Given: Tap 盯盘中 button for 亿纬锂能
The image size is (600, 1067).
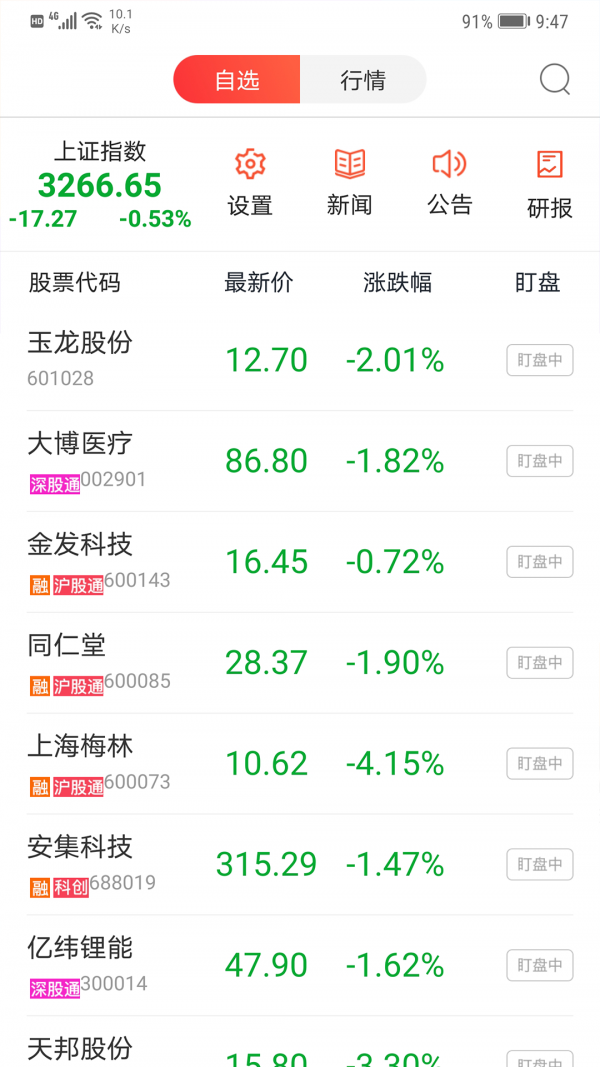Looking at the screenshot, I should click(540, 965).
